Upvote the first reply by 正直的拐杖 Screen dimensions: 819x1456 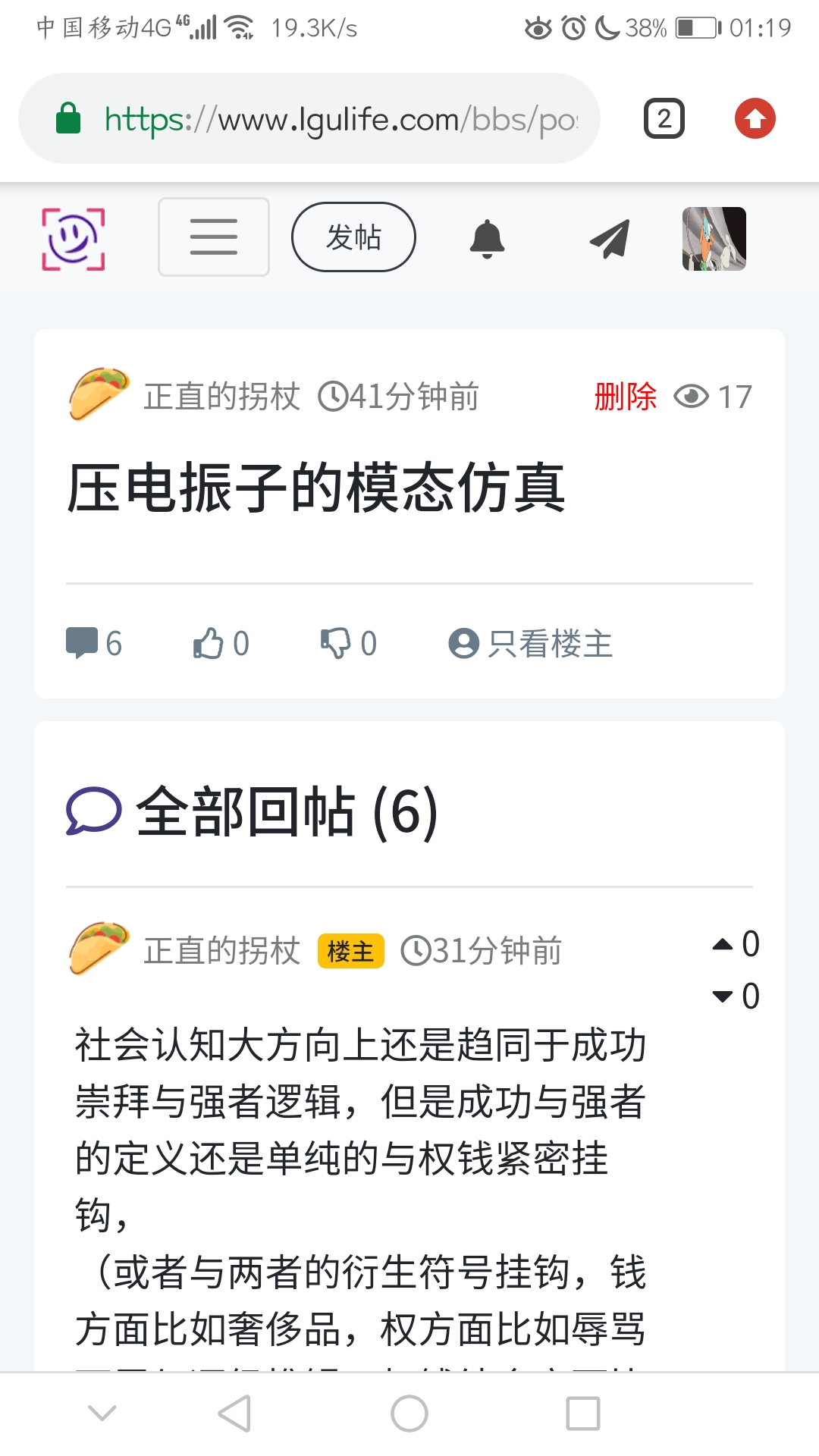click(x=723, y=945)
